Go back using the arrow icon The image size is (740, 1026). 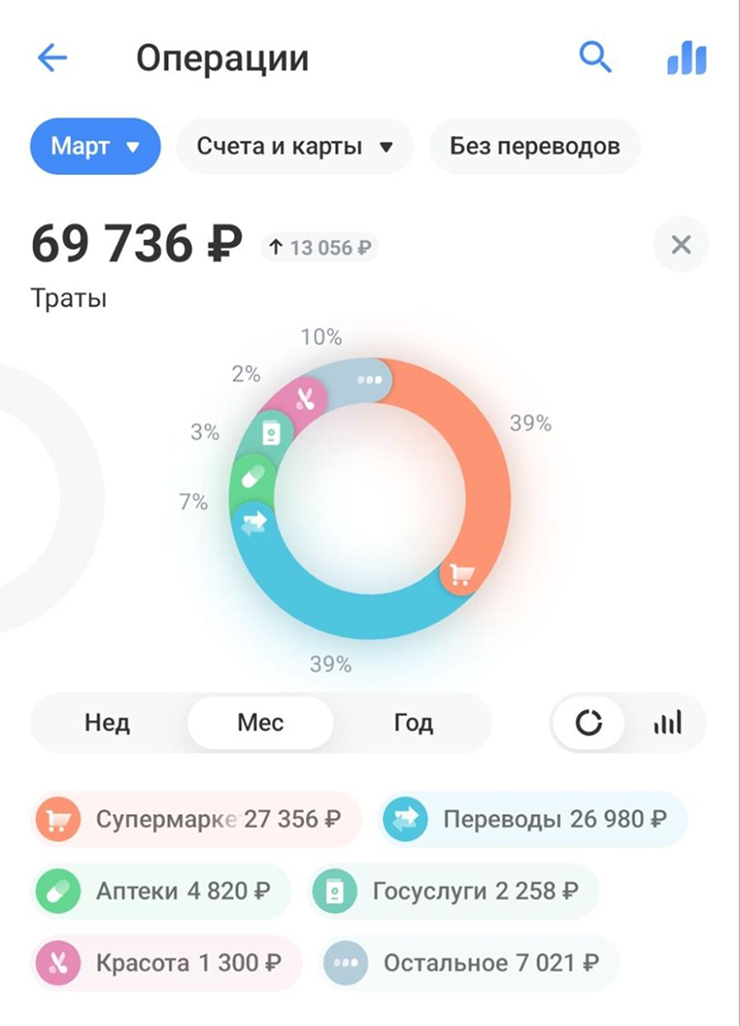coord(52,58)
